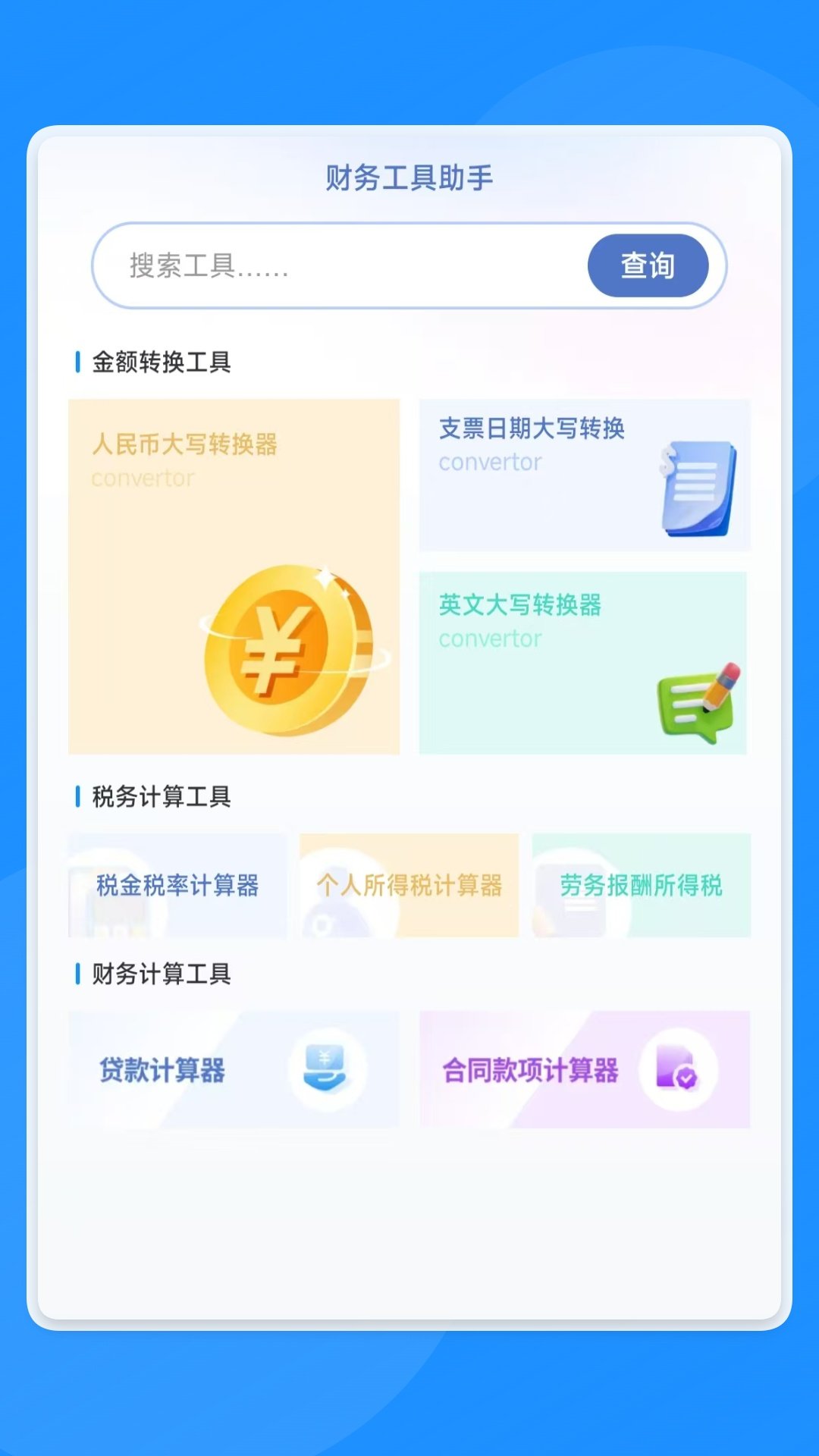Select the 个人所得税计算器 card

(x=409, y=886)
